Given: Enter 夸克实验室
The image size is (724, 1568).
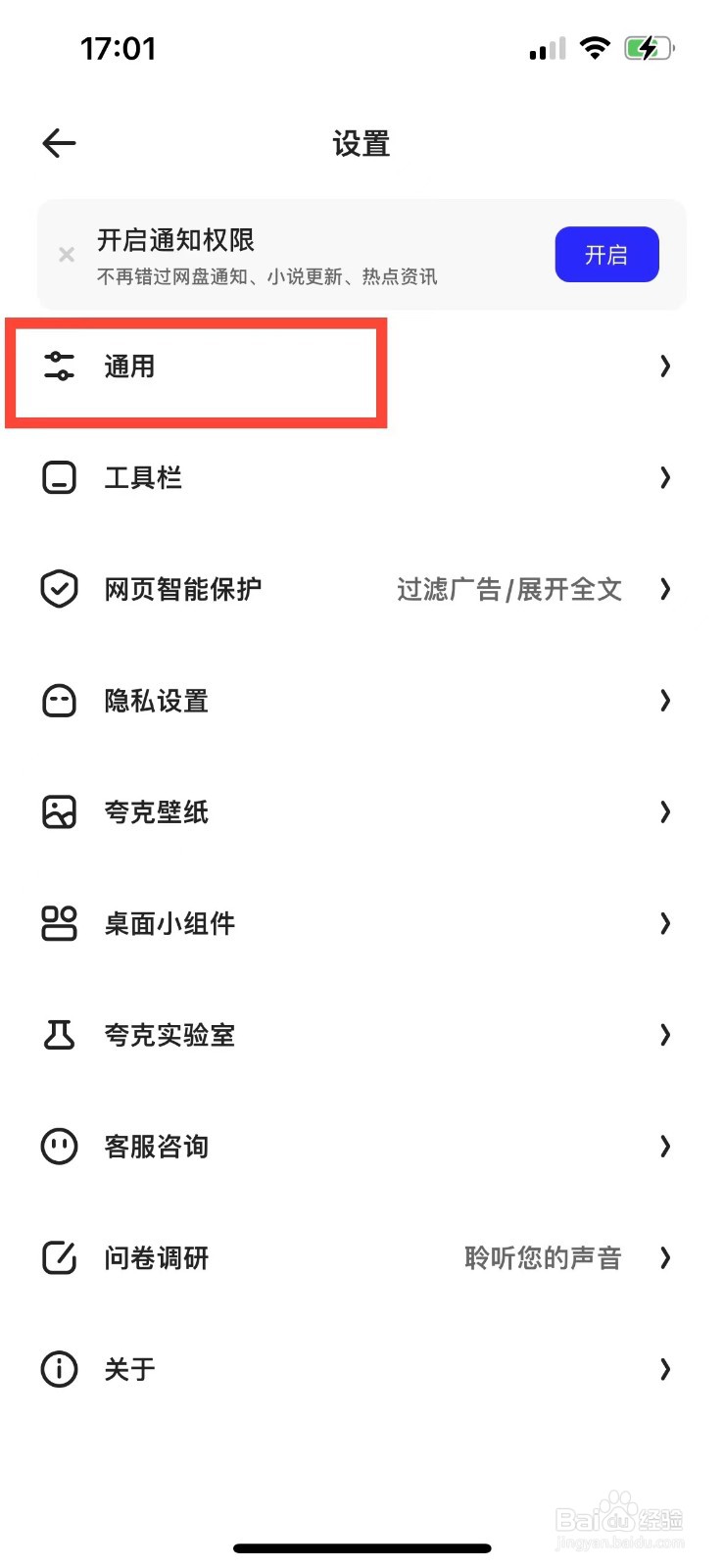Looking at the screenshot, I should point(169,1035).
